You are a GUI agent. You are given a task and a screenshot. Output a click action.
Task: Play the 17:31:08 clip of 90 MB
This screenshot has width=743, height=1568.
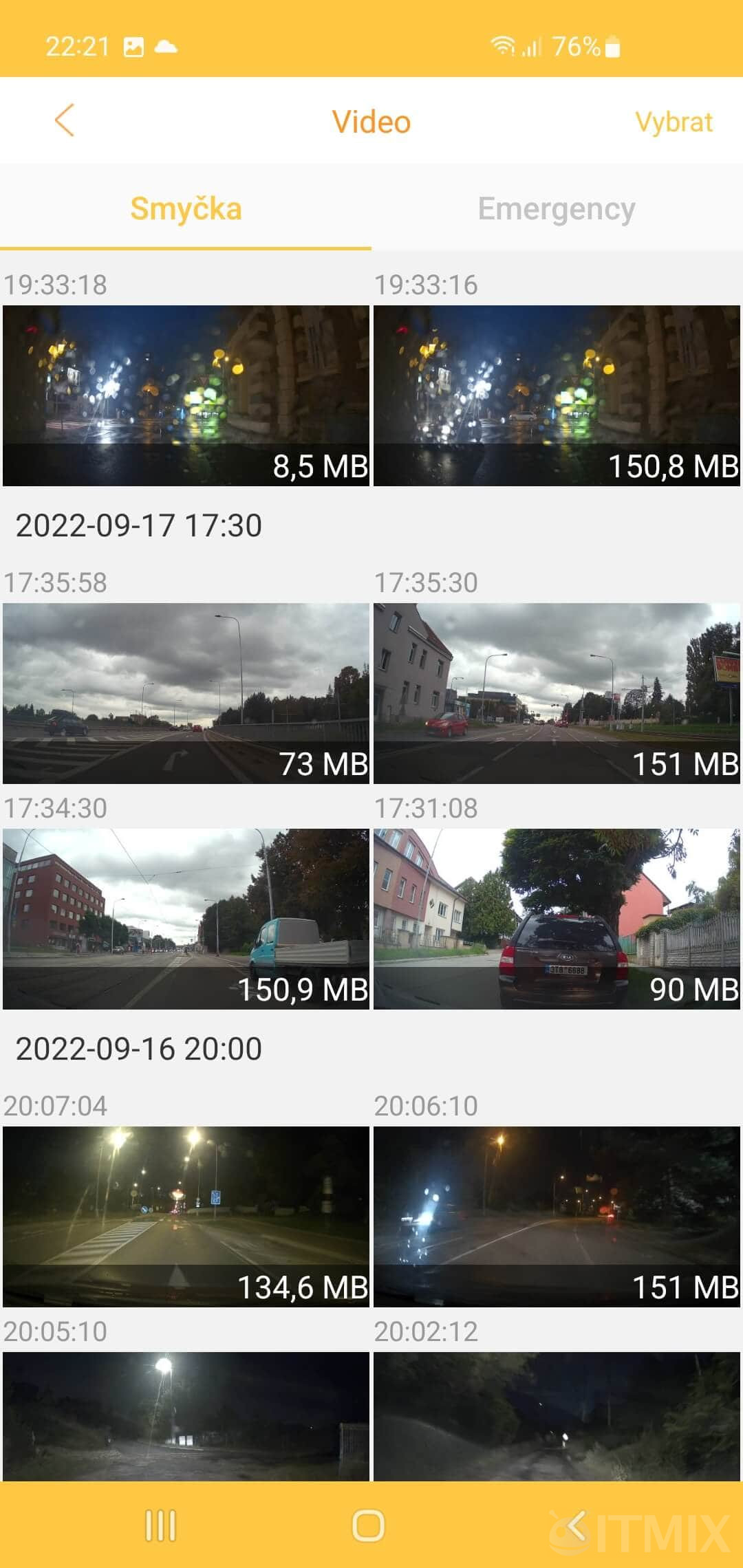point(557,919)
